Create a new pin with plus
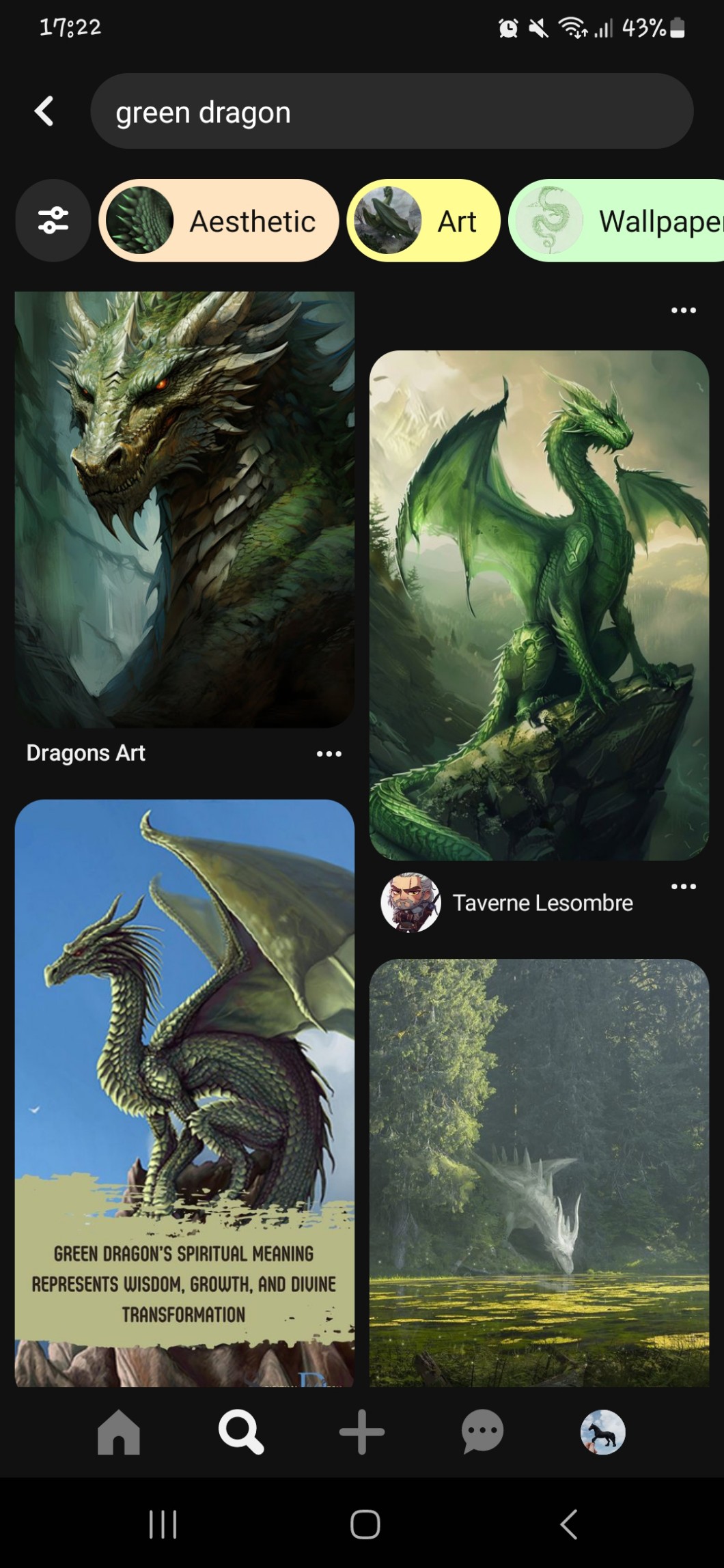724x1568 pixels. click(361, 1432)
